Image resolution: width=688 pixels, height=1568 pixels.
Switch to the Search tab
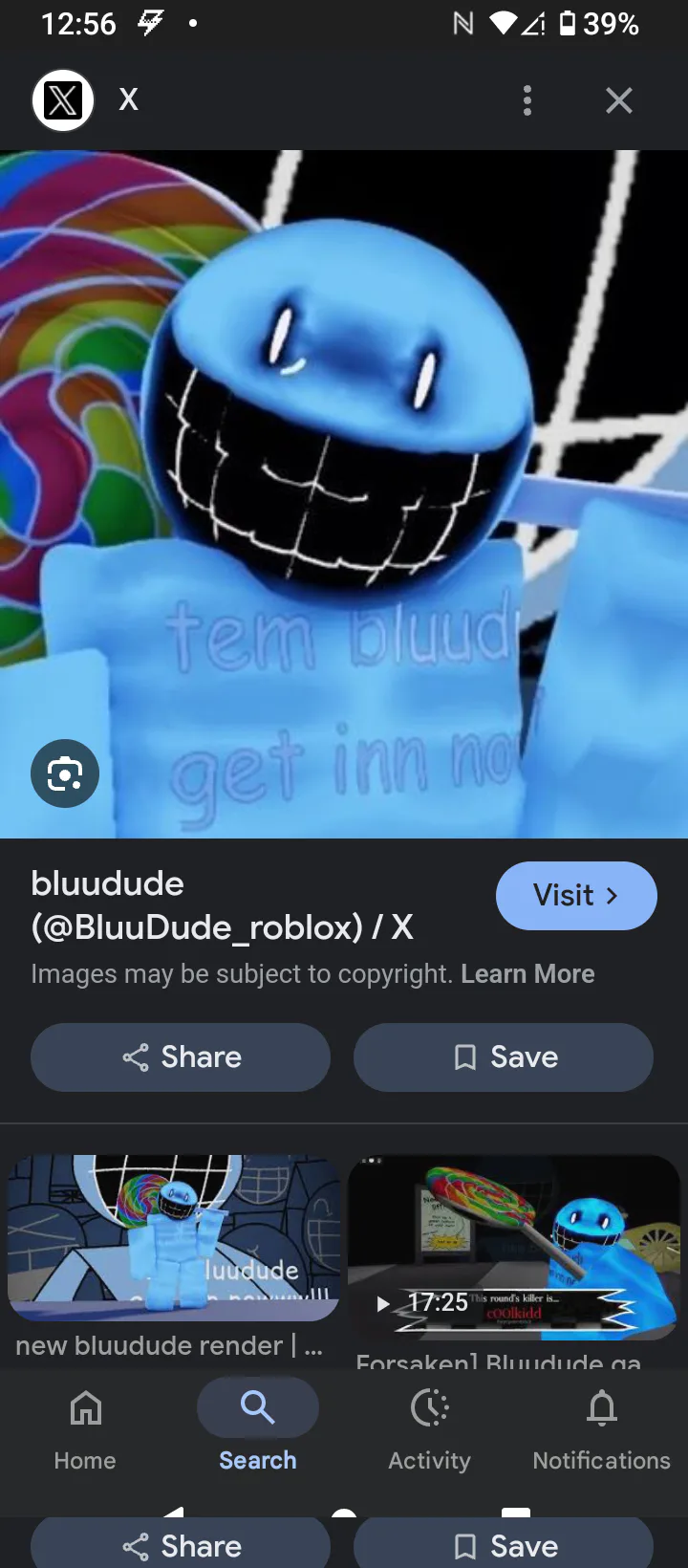click(257, 1426)
